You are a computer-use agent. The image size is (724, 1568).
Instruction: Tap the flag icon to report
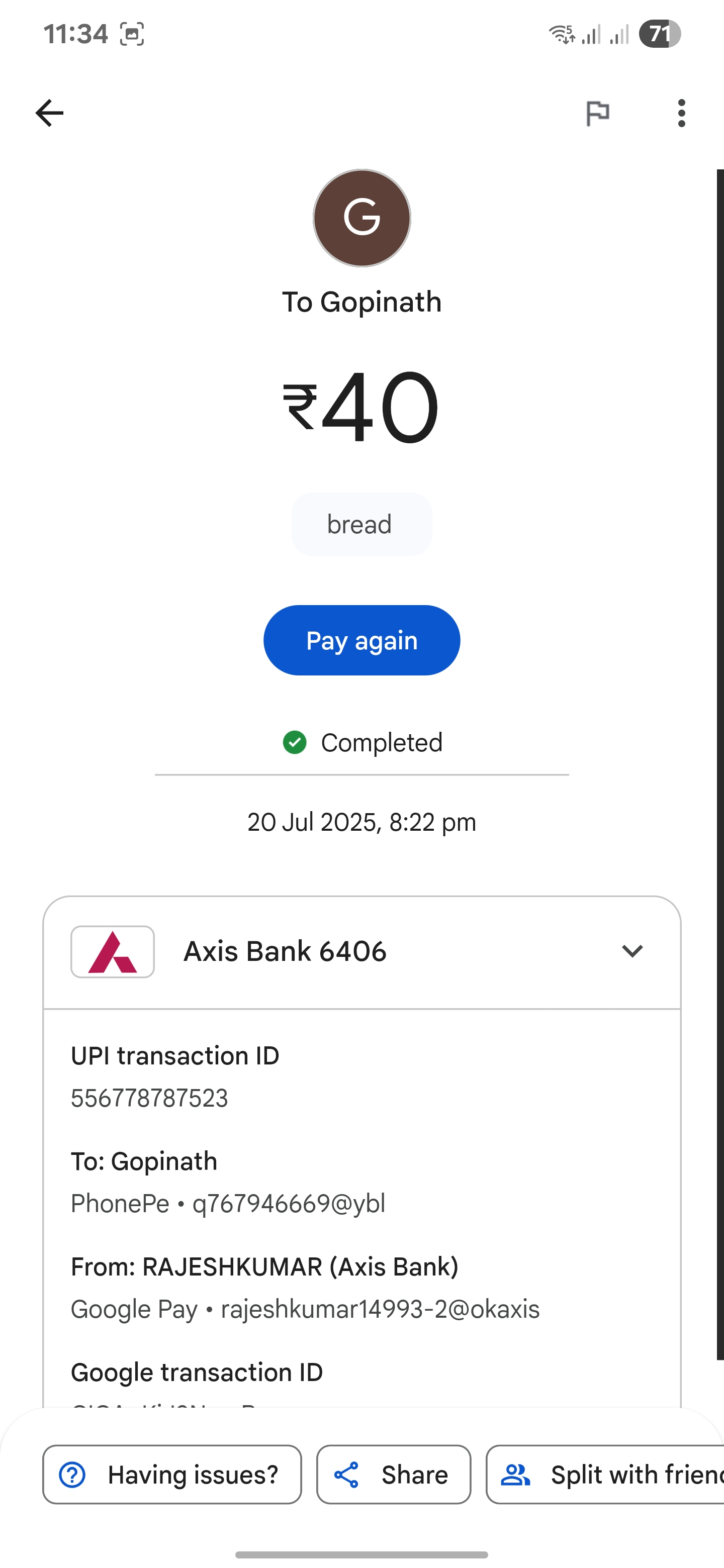pyautogui.click(x=597, y=113)
